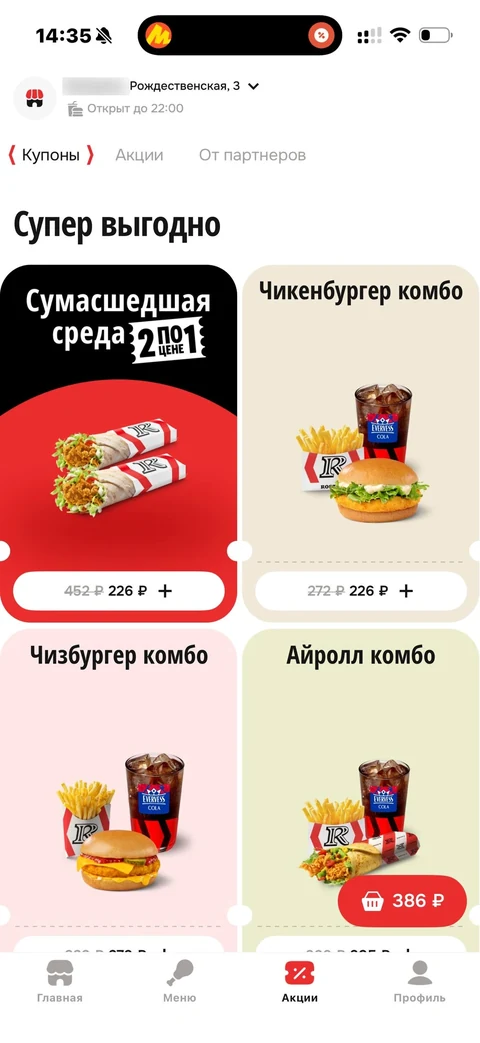Select the Акции bottom navigation tab

click(x=300, y=981)
